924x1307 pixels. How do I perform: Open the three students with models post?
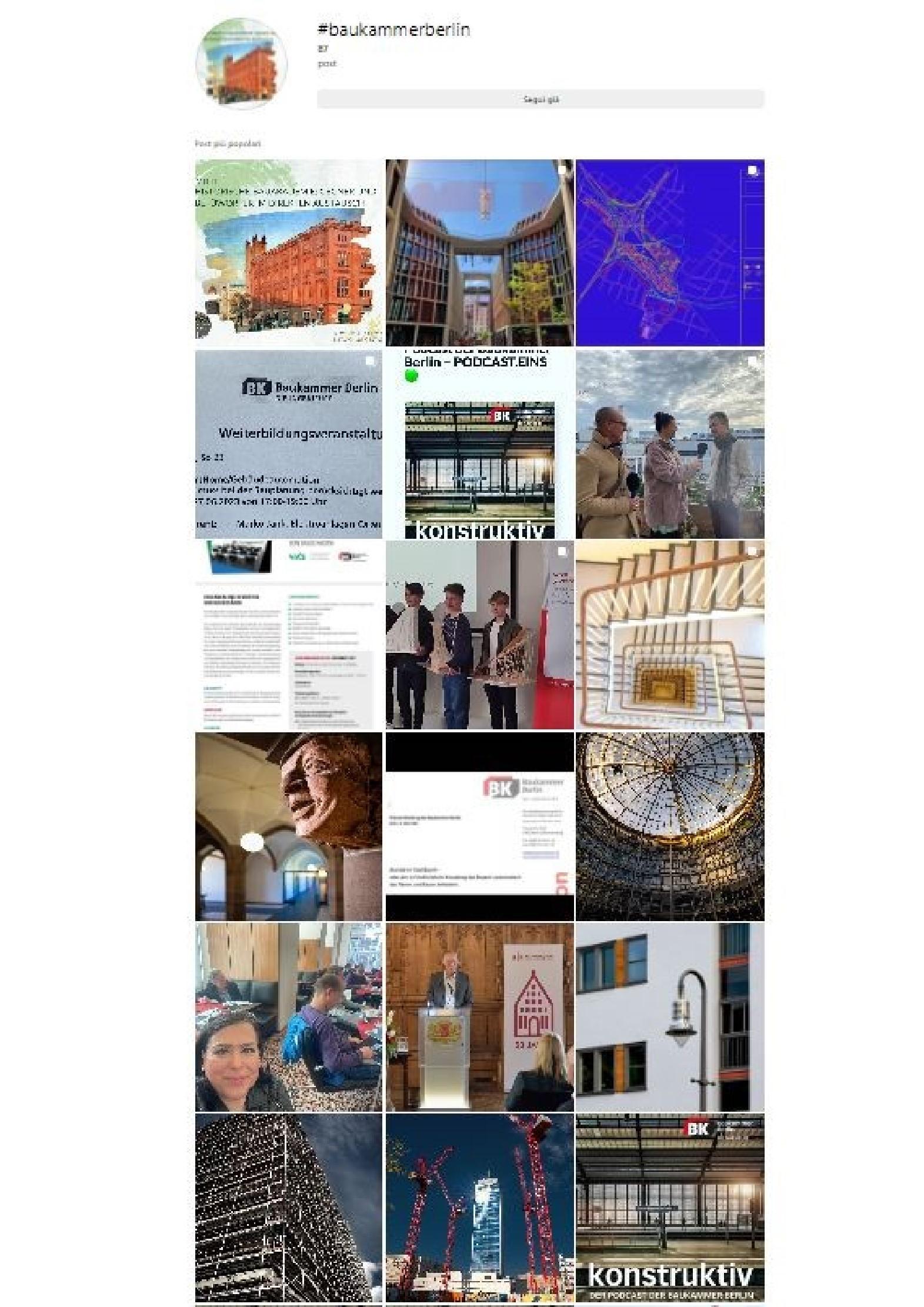click(x=479, y=635)
